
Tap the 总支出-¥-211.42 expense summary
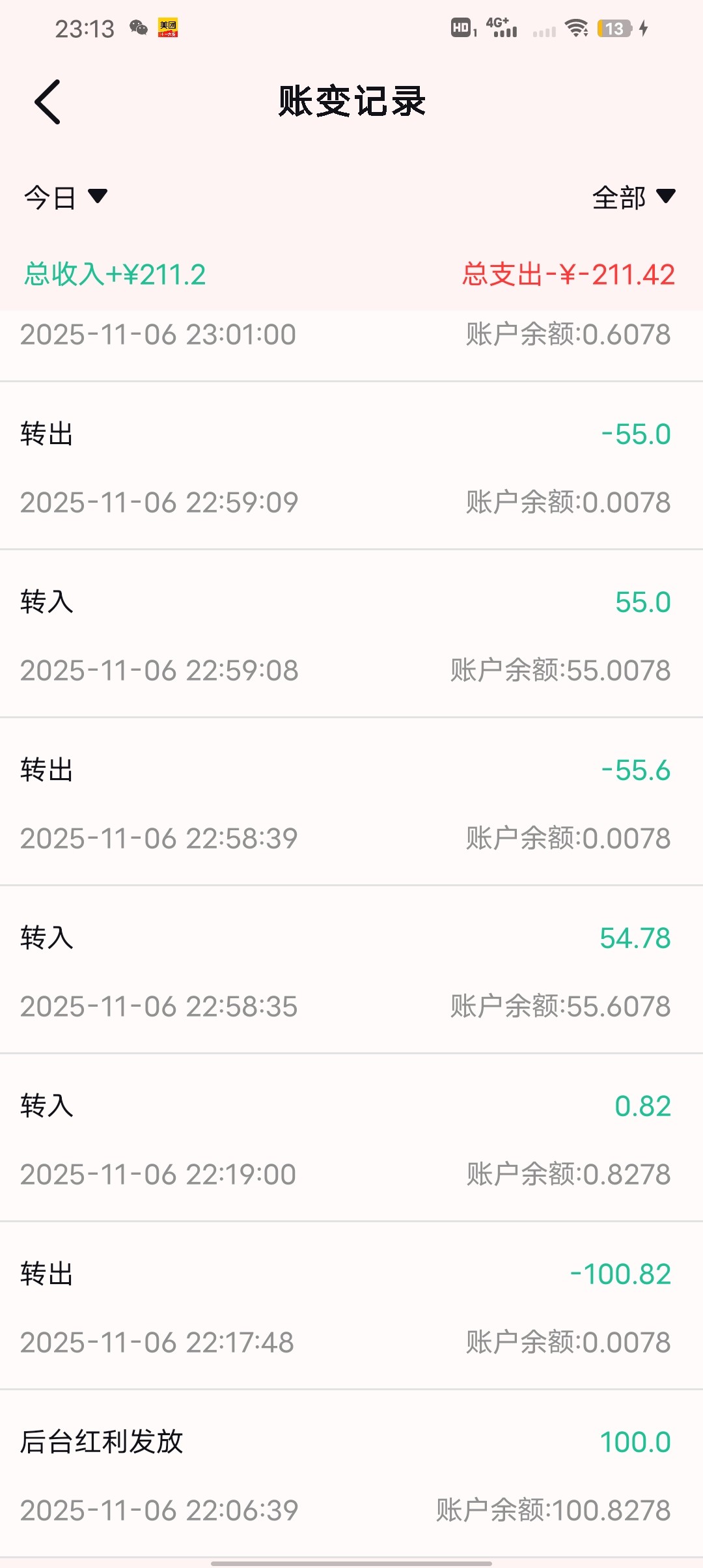click(570, 274)
